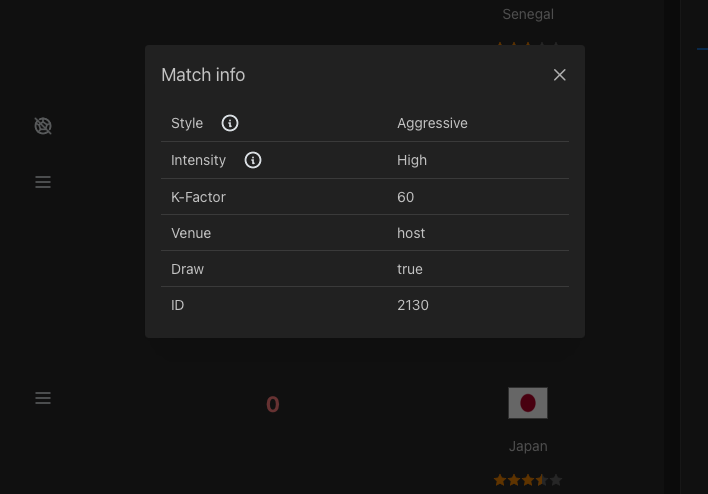Open the info icon next to Intensity
Image resolution: width=708 pixels, height=494 pixels.
tap(253, 160)
